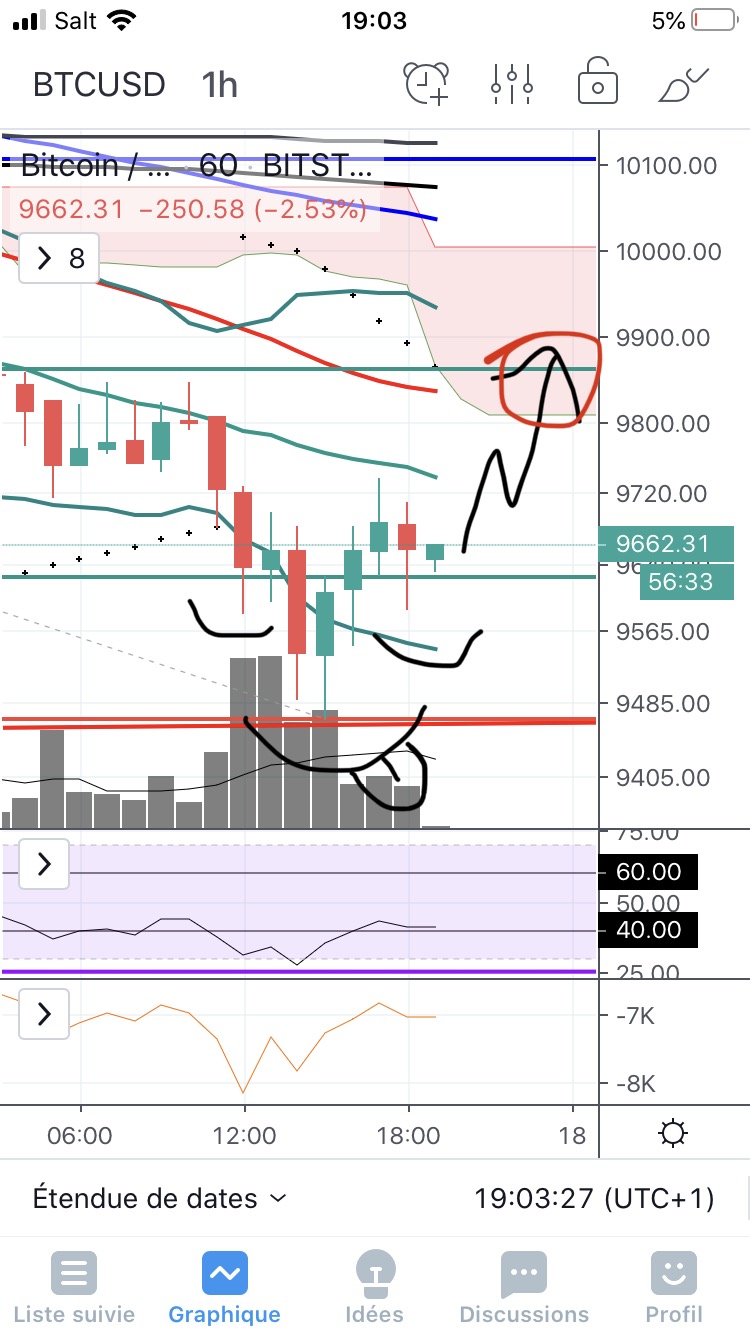
Task: Tap the timezone clock 19:03:27 (UTC+1)
Action: pyautogui.click(x=594, y=1198)
